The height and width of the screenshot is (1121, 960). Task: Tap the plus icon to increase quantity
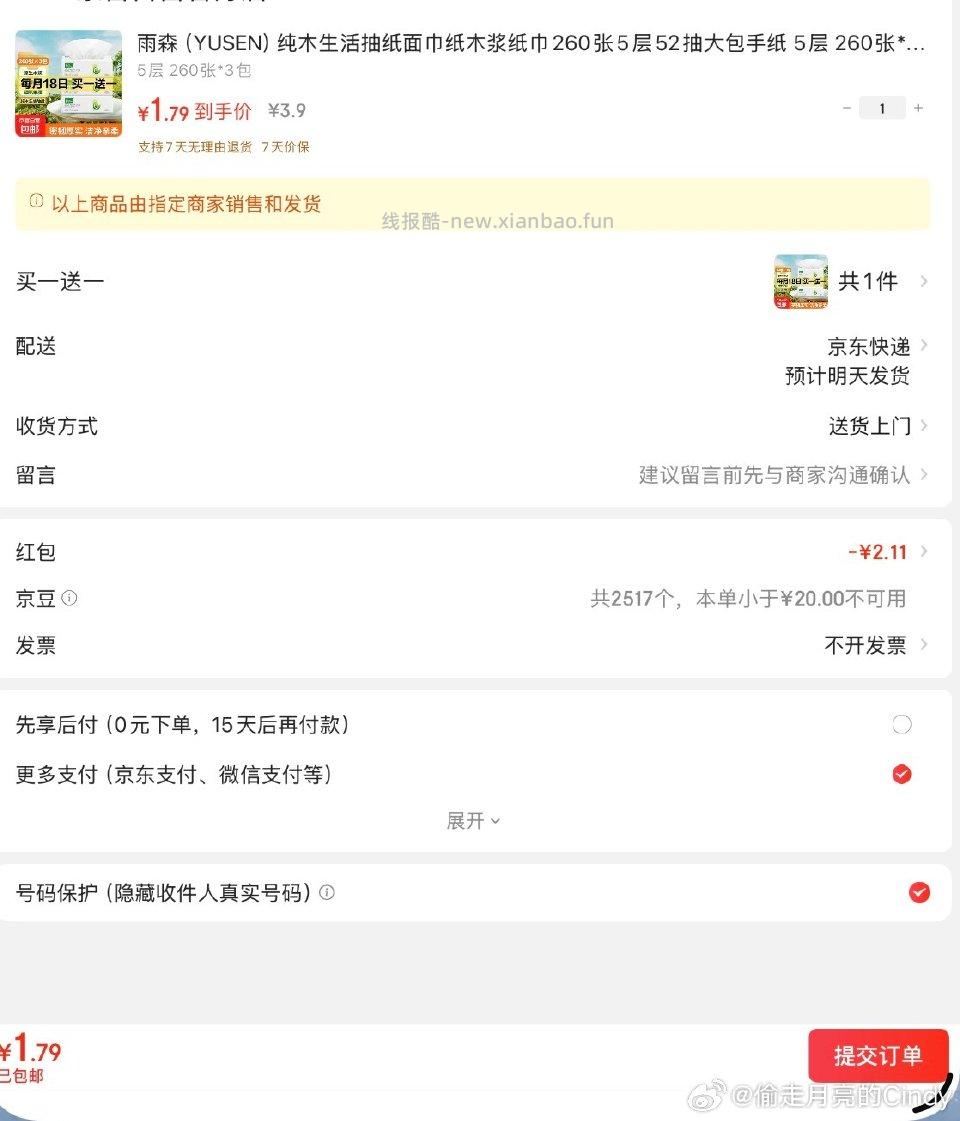coord(918,107)
